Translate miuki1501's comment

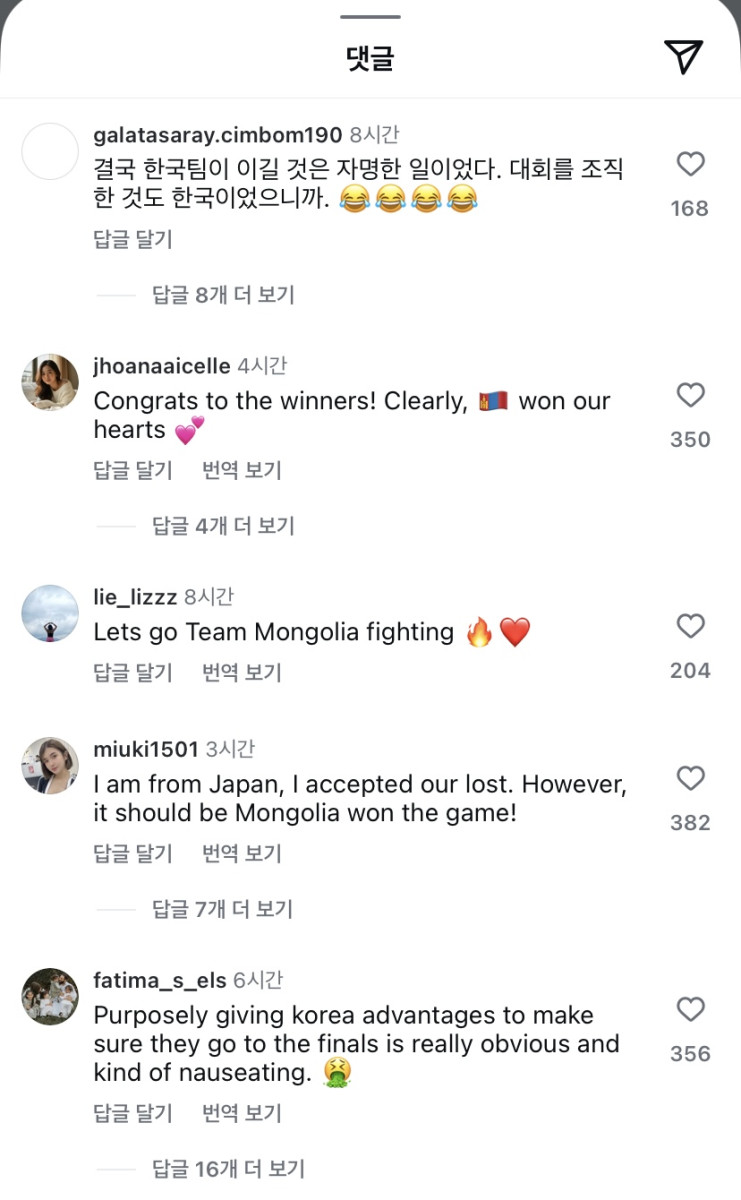point(242,853)
